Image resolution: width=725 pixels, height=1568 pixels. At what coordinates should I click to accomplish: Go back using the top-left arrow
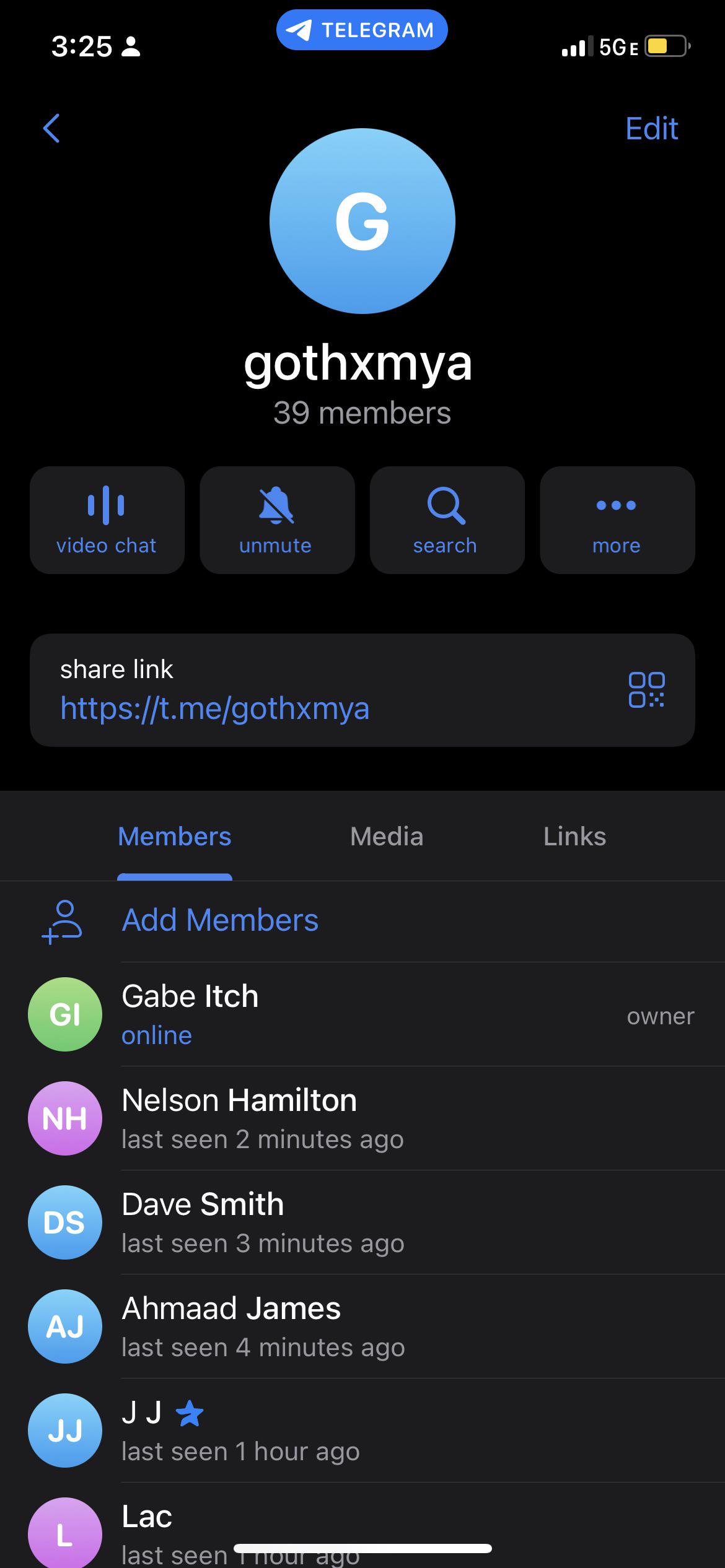[x=51, y=128]
